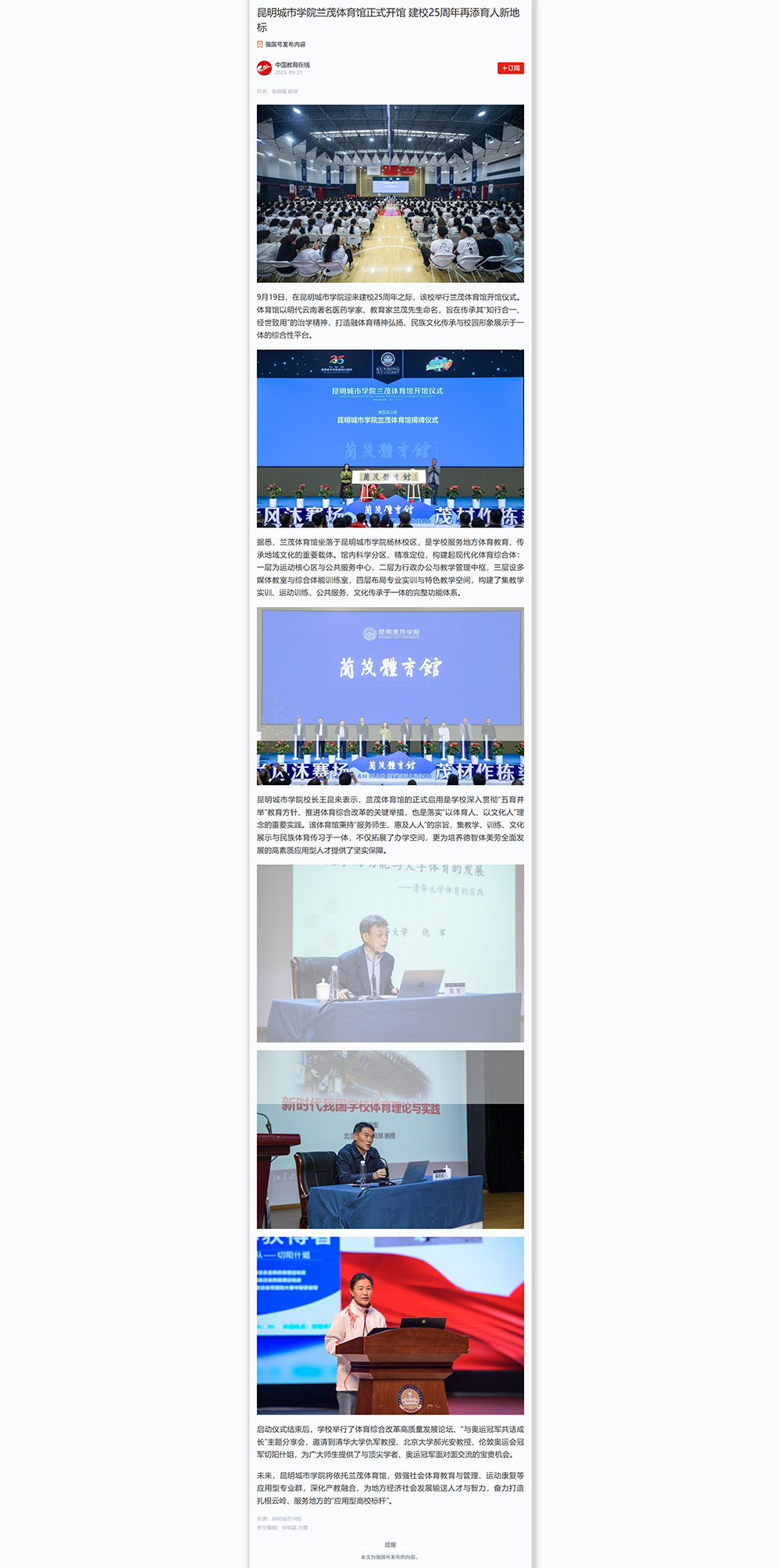781x1568 pixels.
Task: Open the 揭牌仪式 stage photo
Action: [390, 438]
